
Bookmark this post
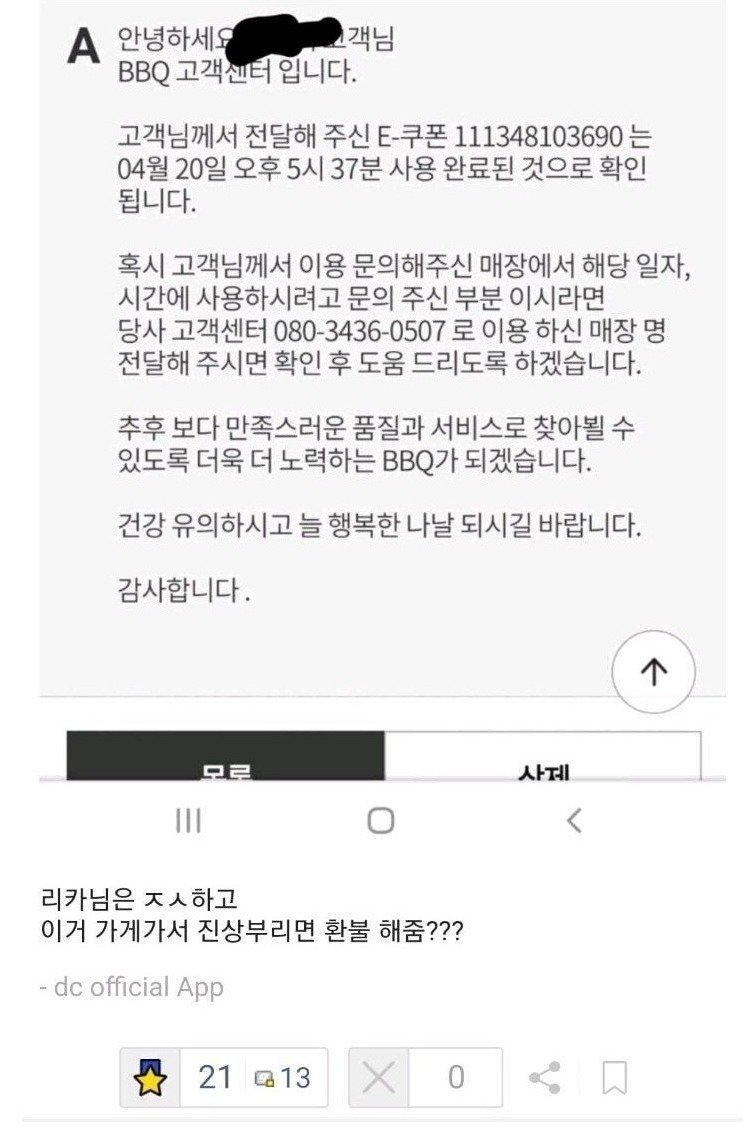coord(614,1077)
